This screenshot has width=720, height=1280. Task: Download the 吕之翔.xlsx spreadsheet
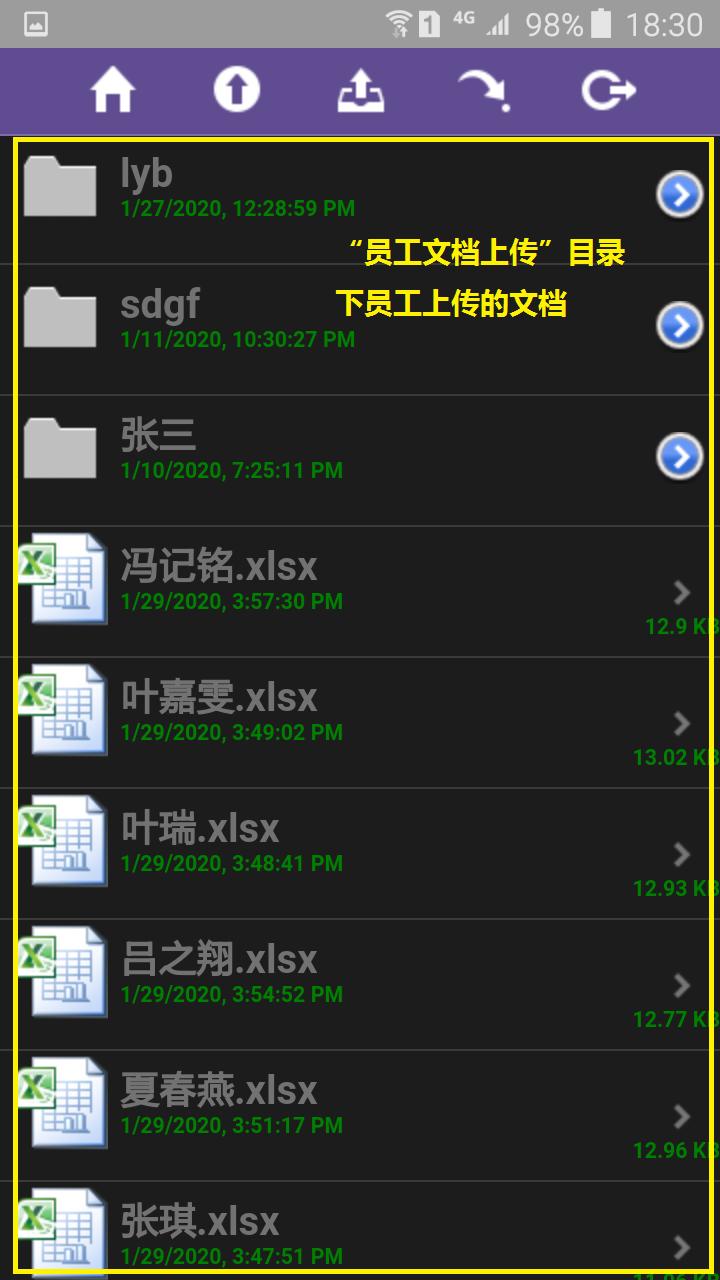[x=300, y=970]
